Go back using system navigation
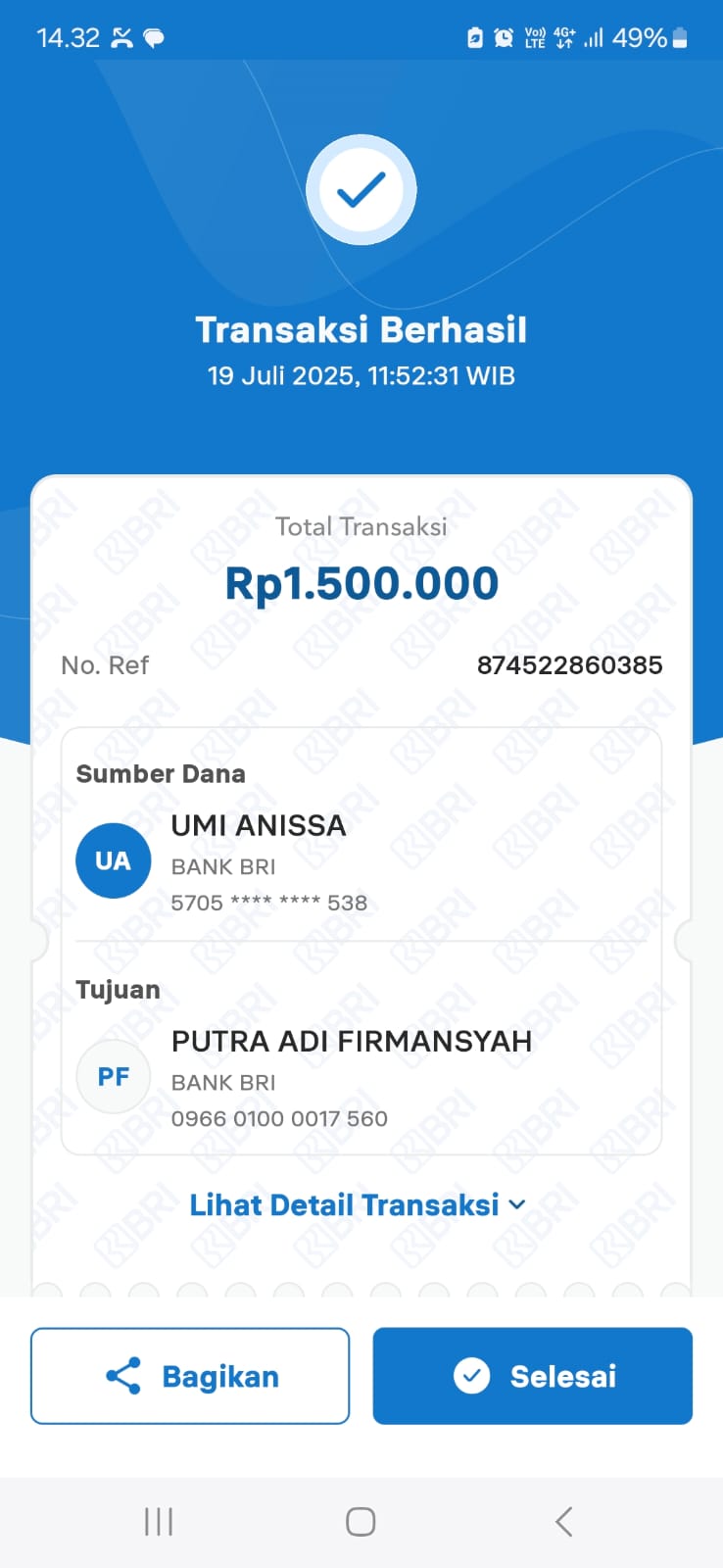723x1568 pixels. coord(563,1522)
